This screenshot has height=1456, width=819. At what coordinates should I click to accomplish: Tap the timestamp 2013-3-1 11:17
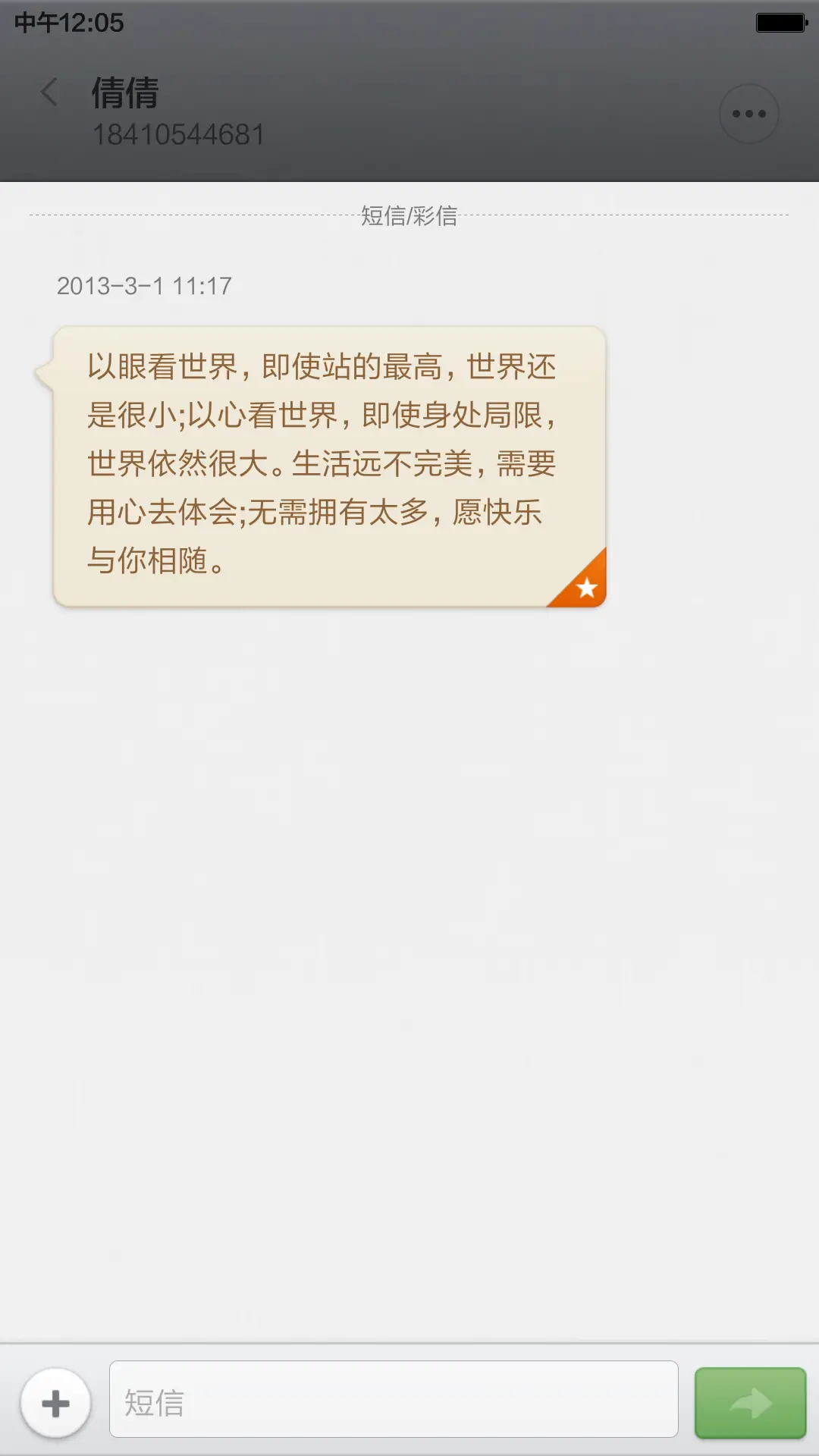tap(144, 286)
